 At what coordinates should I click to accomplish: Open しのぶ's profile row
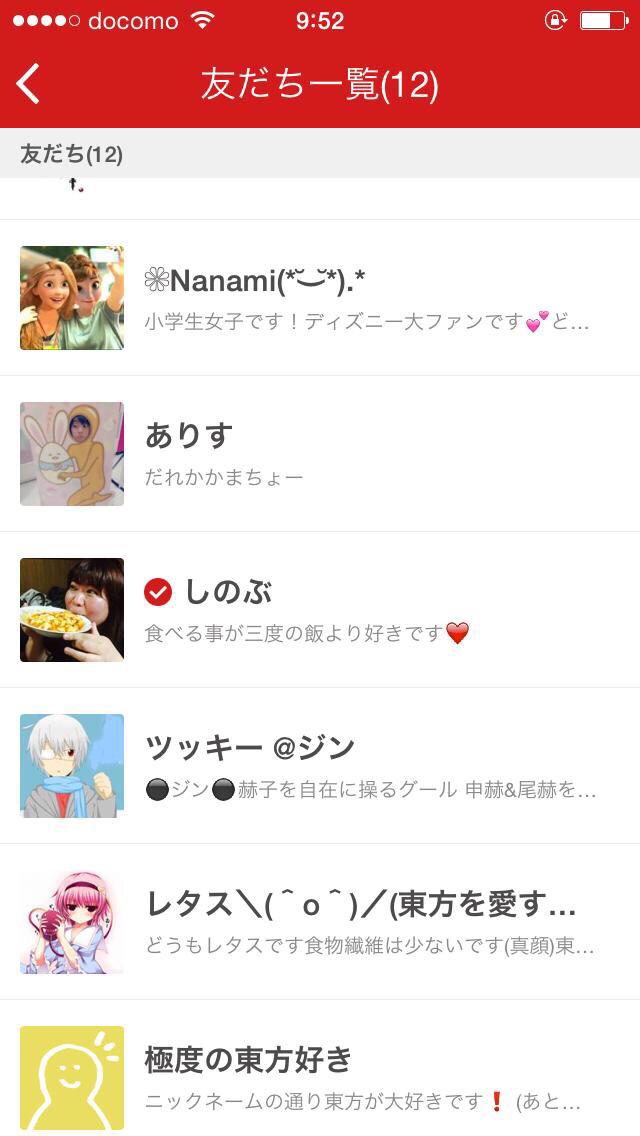coord(320,610)
